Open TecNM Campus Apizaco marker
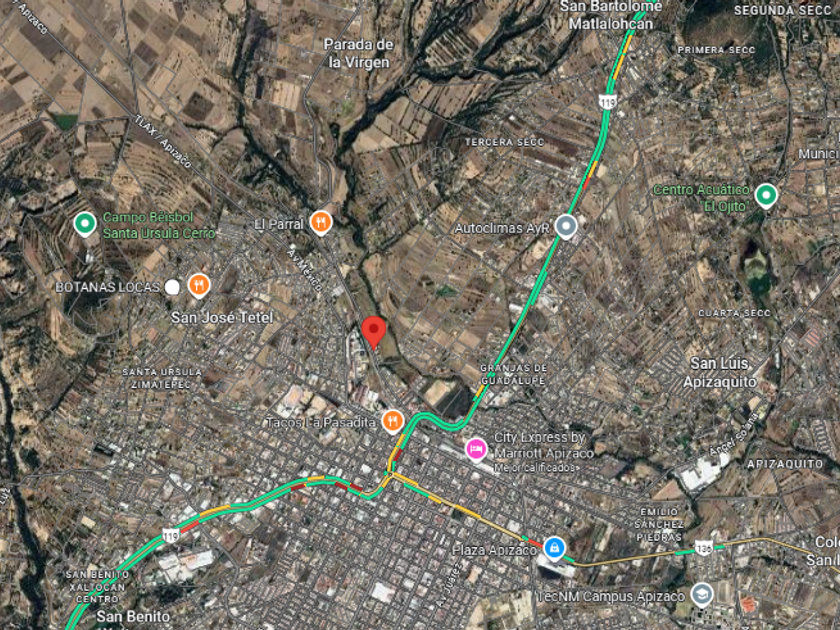 (x=702, y=595)
